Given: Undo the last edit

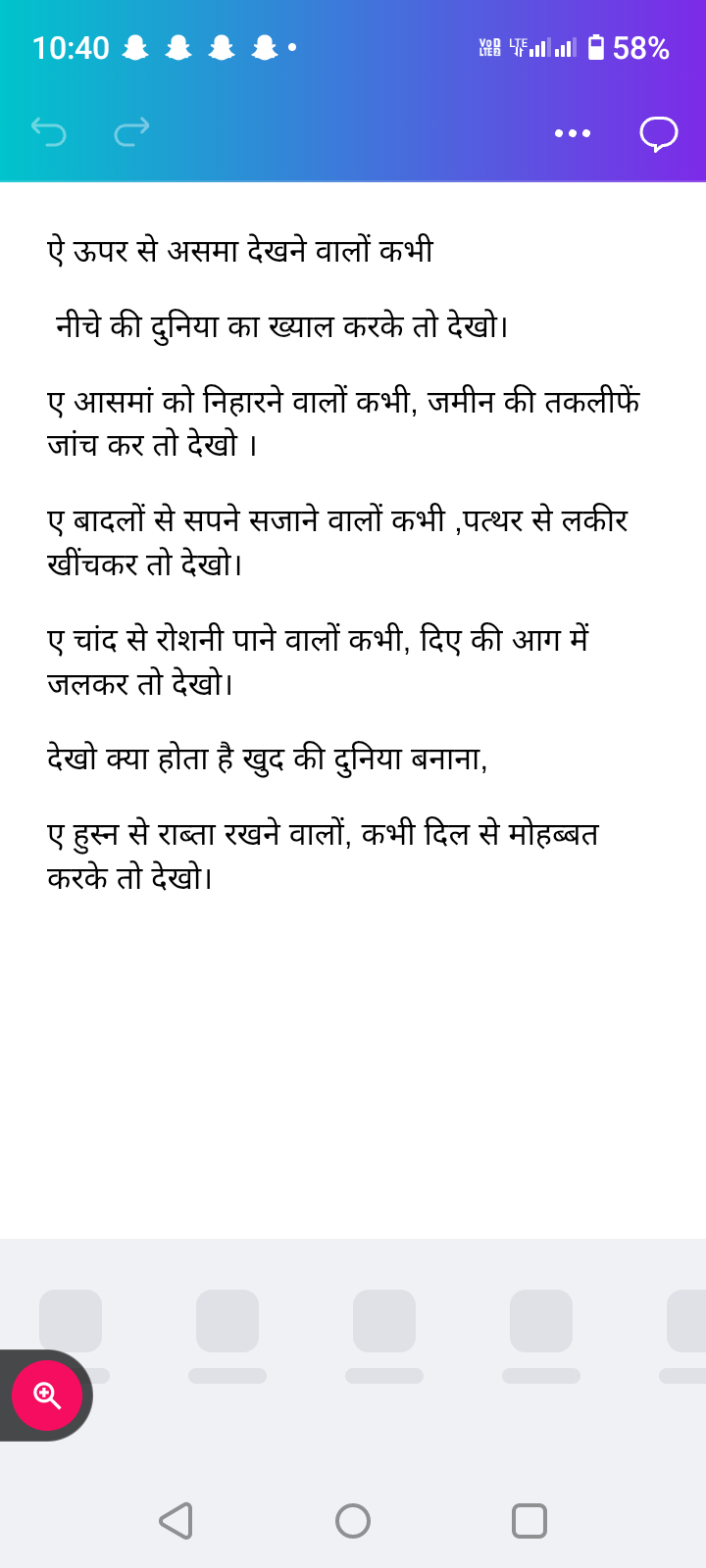Looking at the screenshot, I should click(48, 131).
